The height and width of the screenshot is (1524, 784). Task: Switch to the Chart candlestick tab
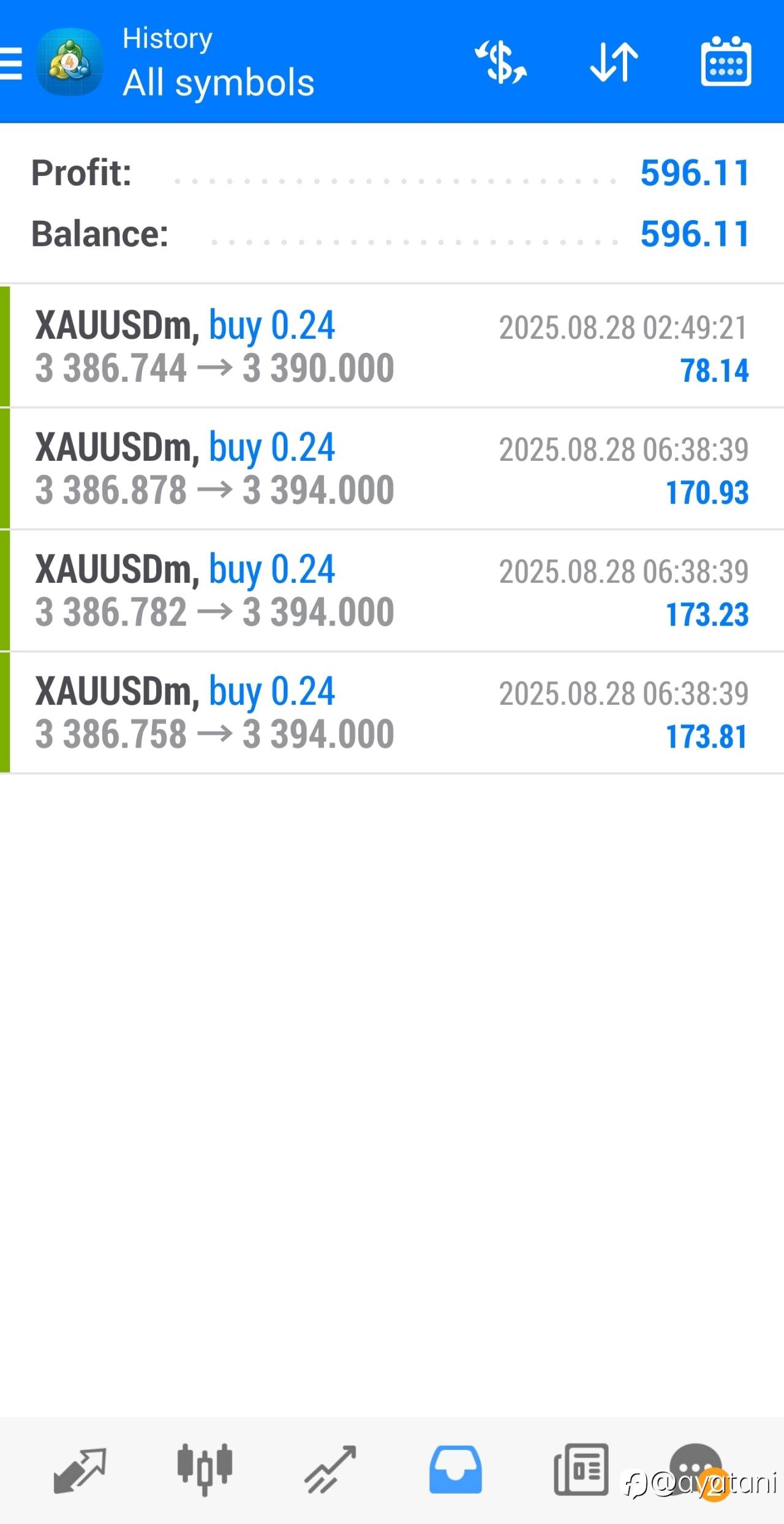click(x=205, y=1470)
